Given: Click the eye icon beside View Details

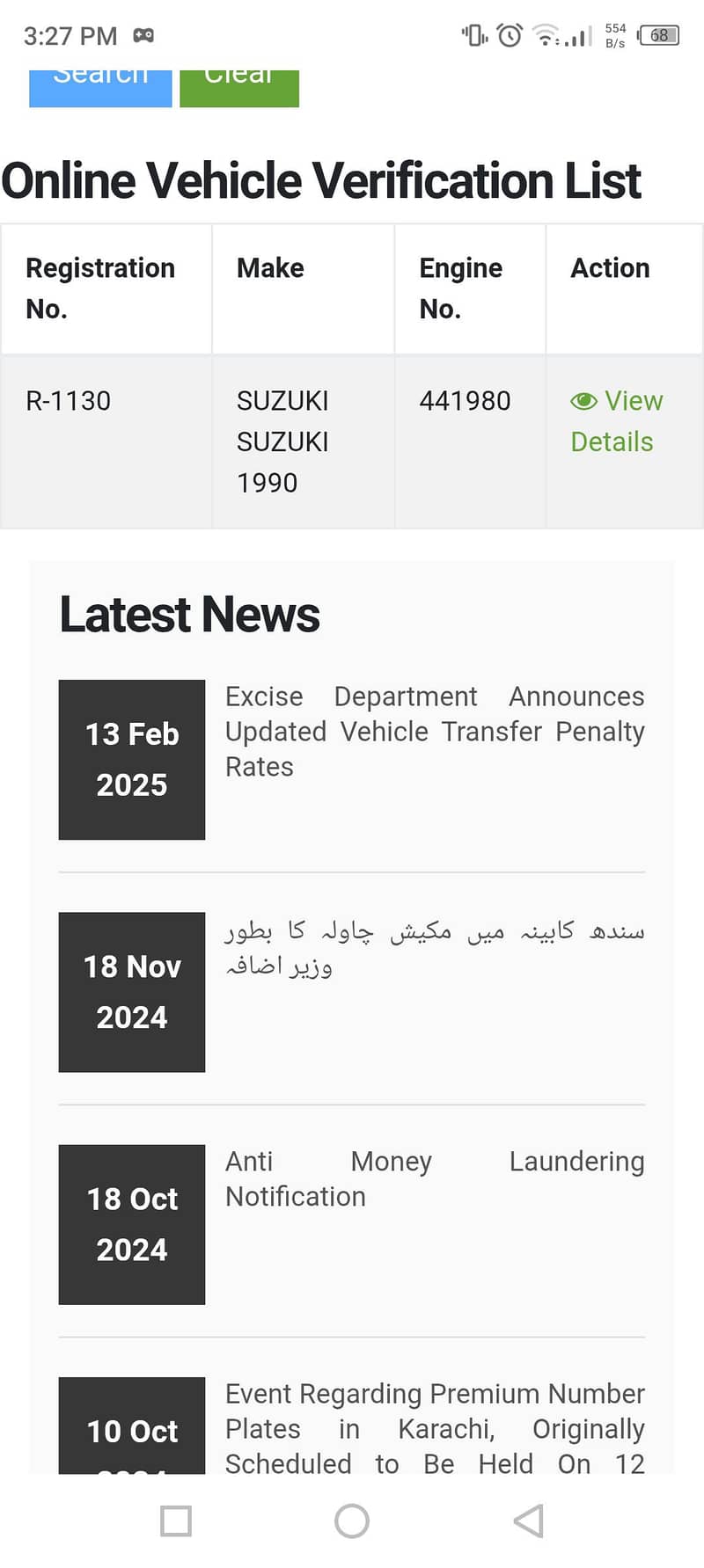Looking at the screenshot, I should 583,401.
